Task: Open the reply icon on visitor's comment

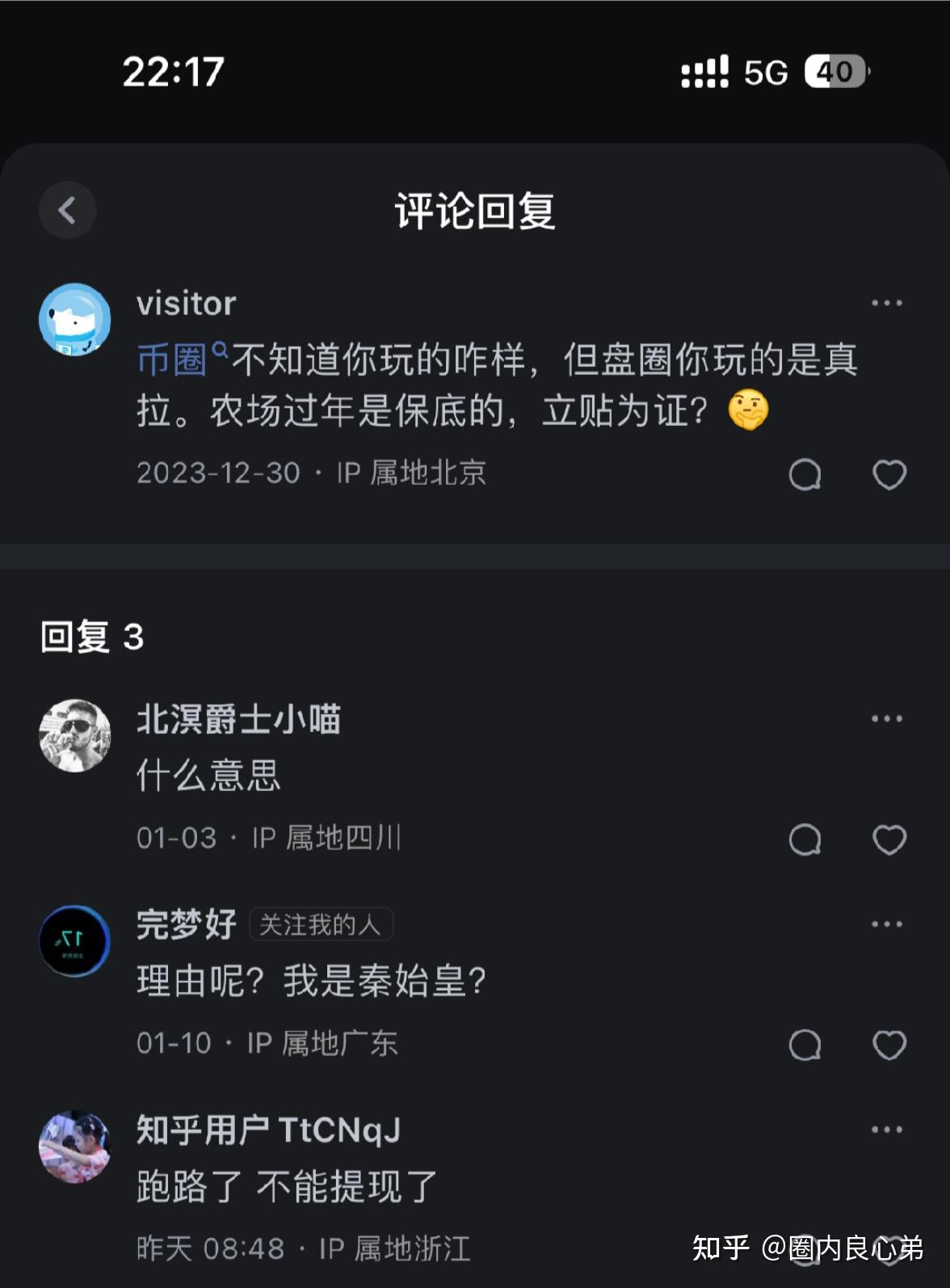Action: pos(805,476)
